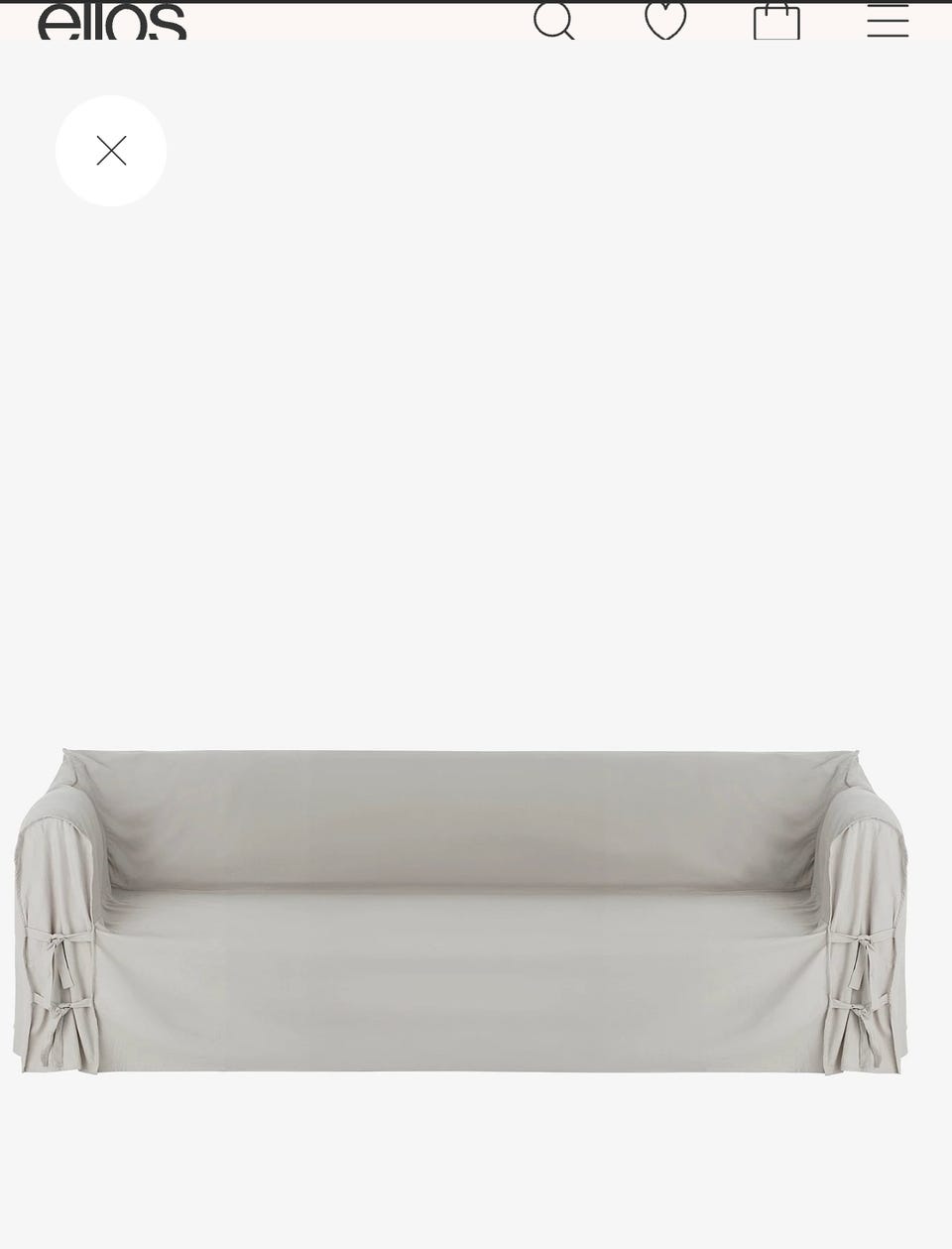
Task: Open the hamburger menu
Action: click(888, 21)
